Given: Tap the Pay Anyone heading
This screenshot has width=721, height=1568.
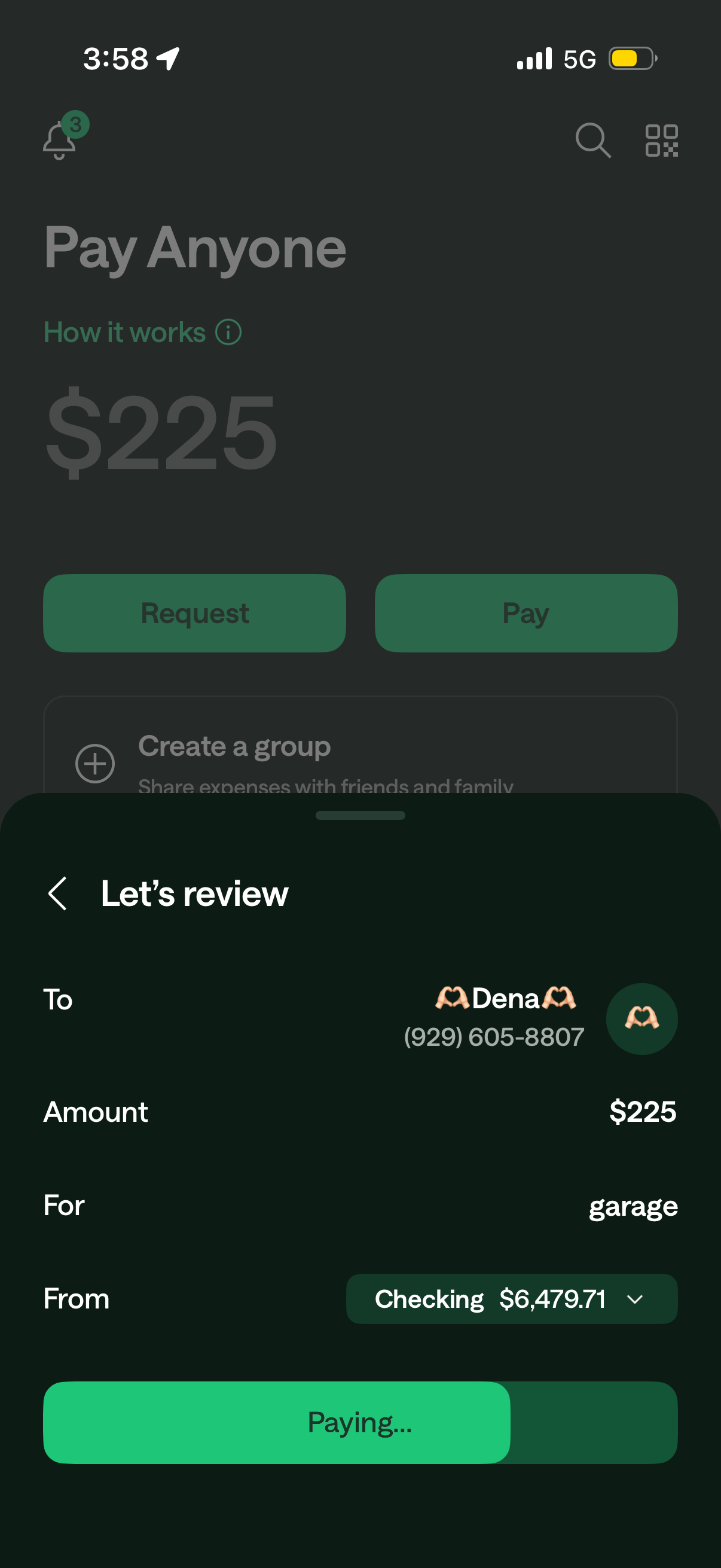Looking at the screenshot, I should pos(195,246).
